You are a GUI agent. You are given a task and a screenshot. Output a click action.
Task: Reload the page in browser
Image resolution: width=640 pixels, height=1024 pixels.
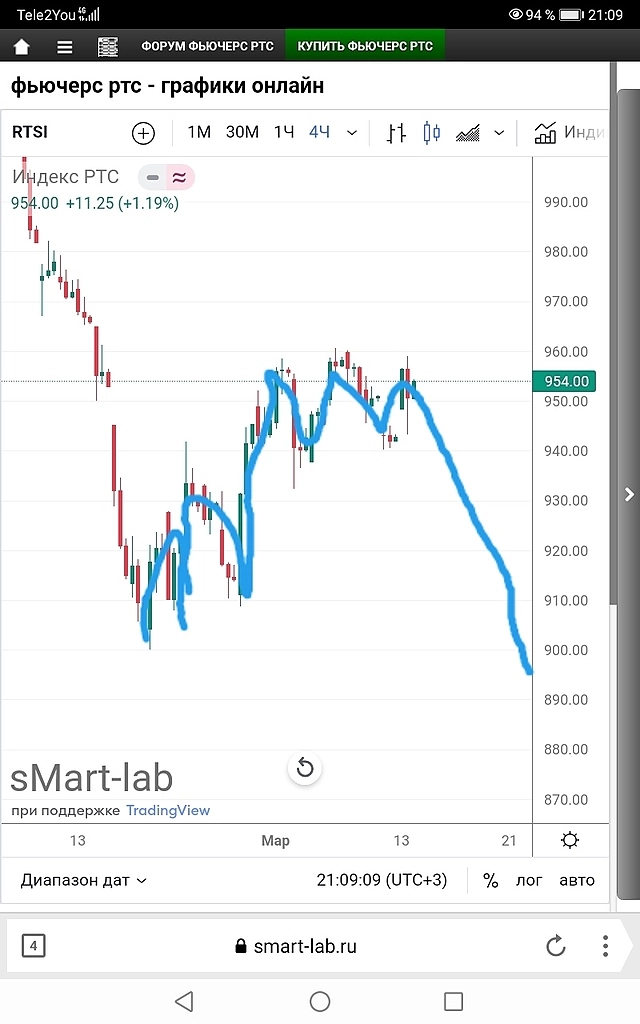[x=556, y=946]
